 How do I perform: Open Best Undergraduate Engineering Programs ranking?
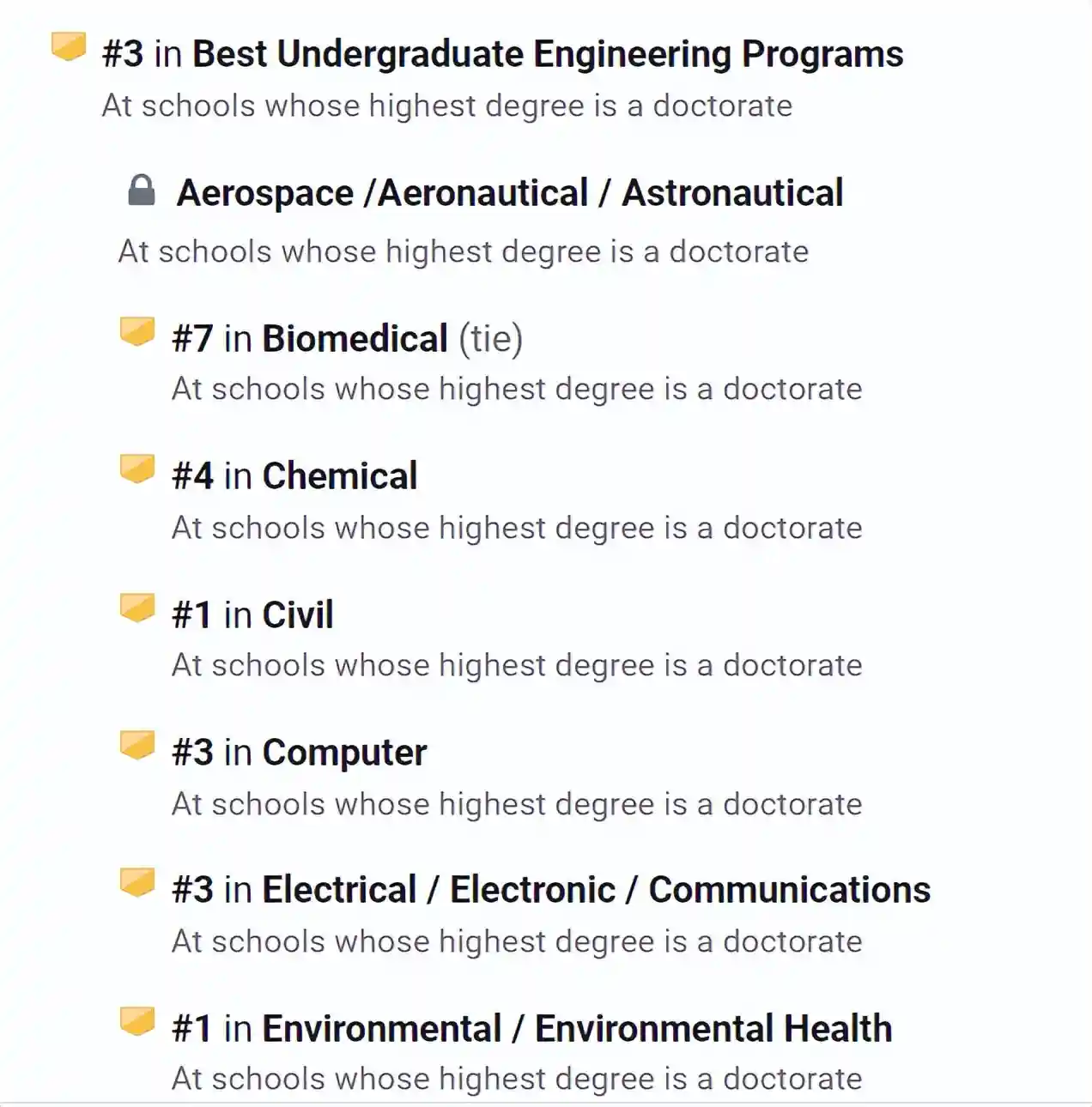[547, 54]
